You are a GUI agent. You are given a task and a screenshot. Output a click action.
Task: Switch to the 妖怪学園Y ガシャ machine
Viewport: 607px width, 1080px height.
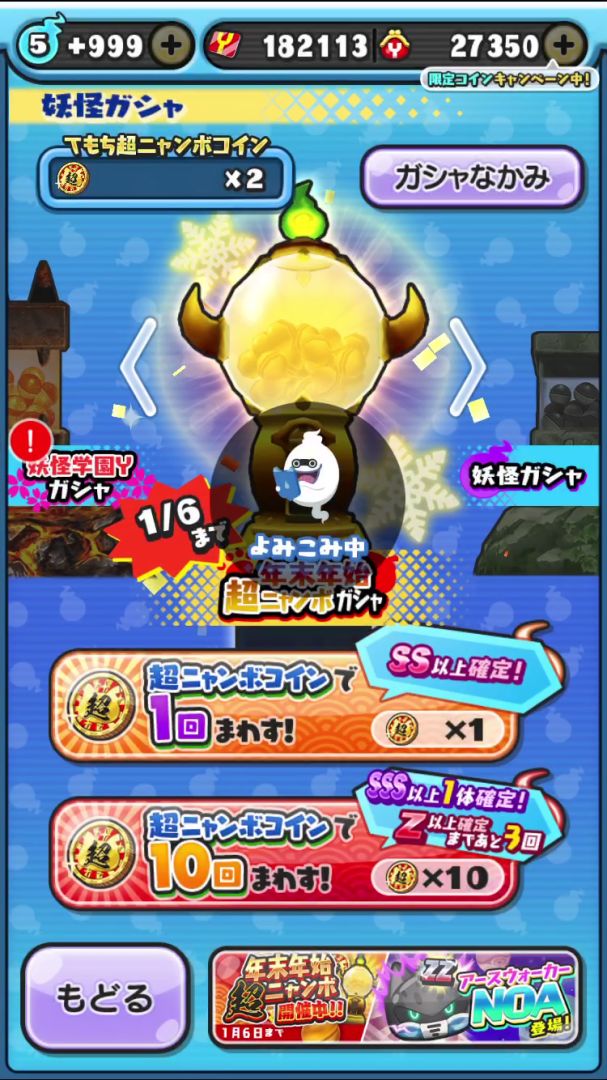click(x=72, y=478)
